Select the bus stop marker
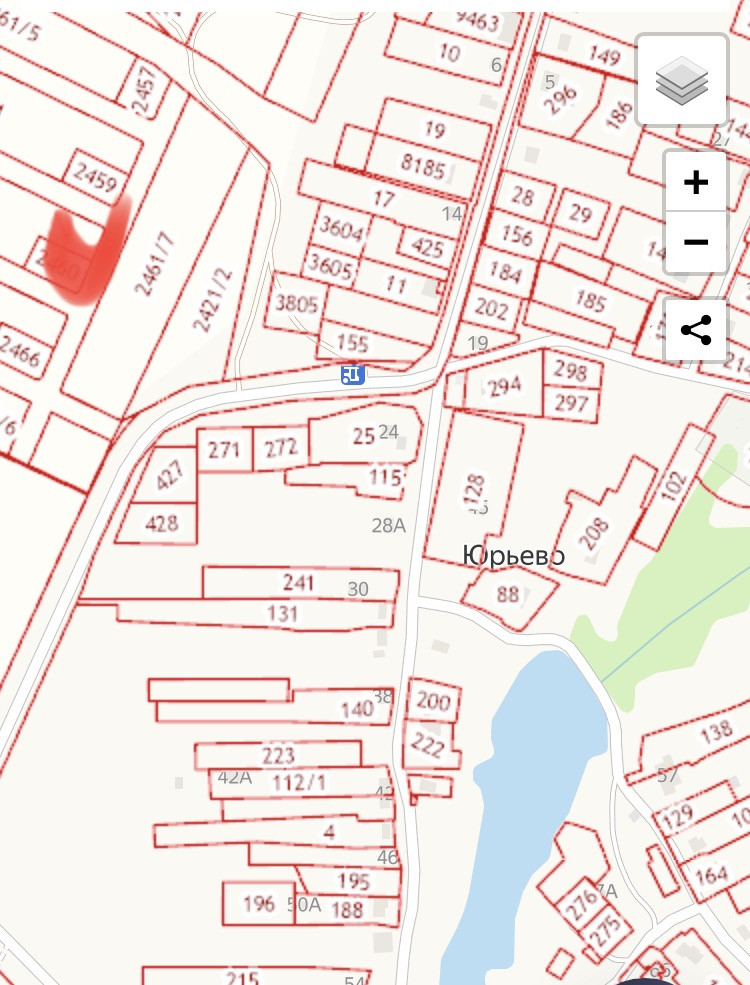This screenshot has width=750, height=985. coord(352,375)
